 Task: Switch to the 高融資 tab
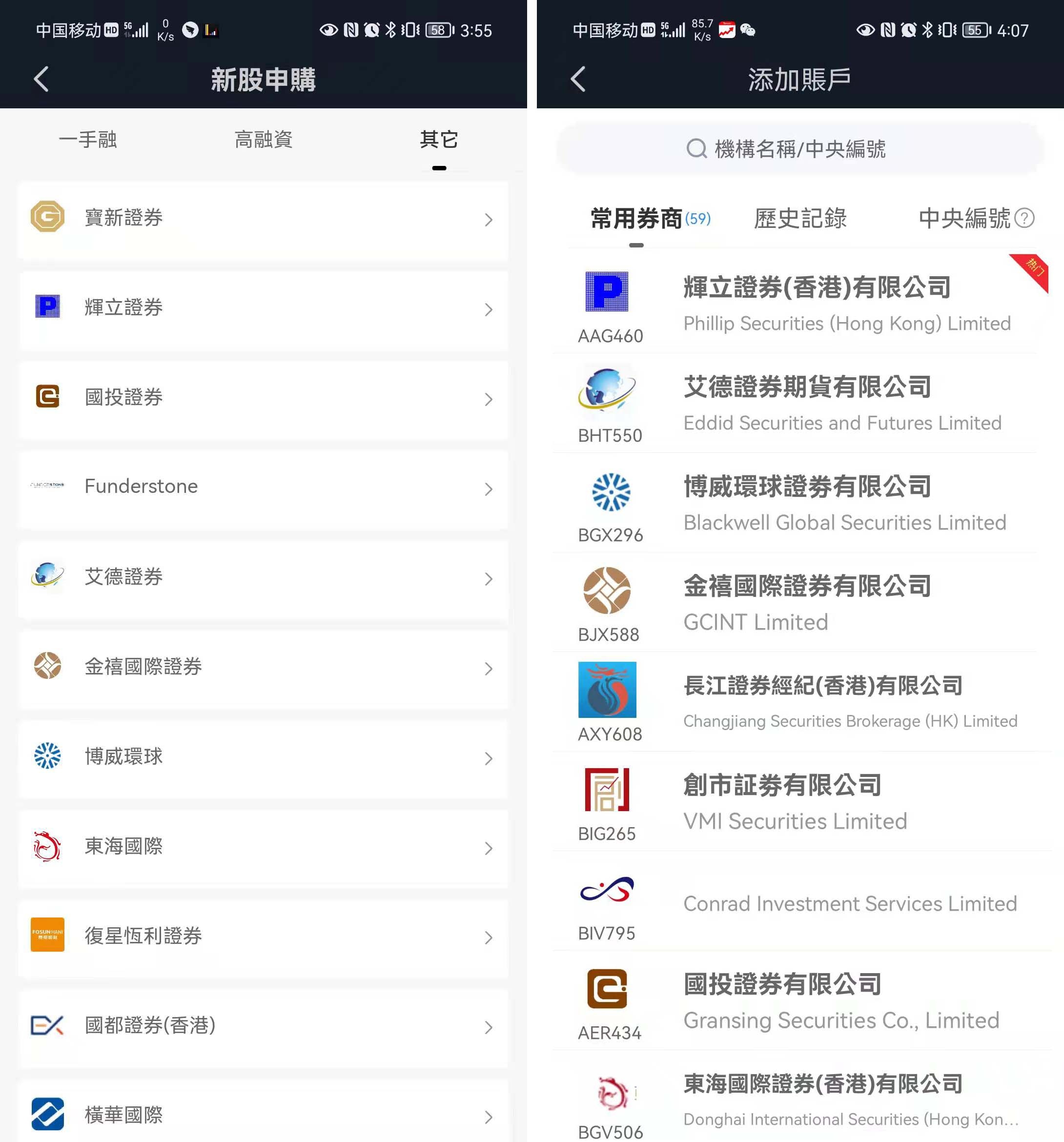(x=263, y=139)
